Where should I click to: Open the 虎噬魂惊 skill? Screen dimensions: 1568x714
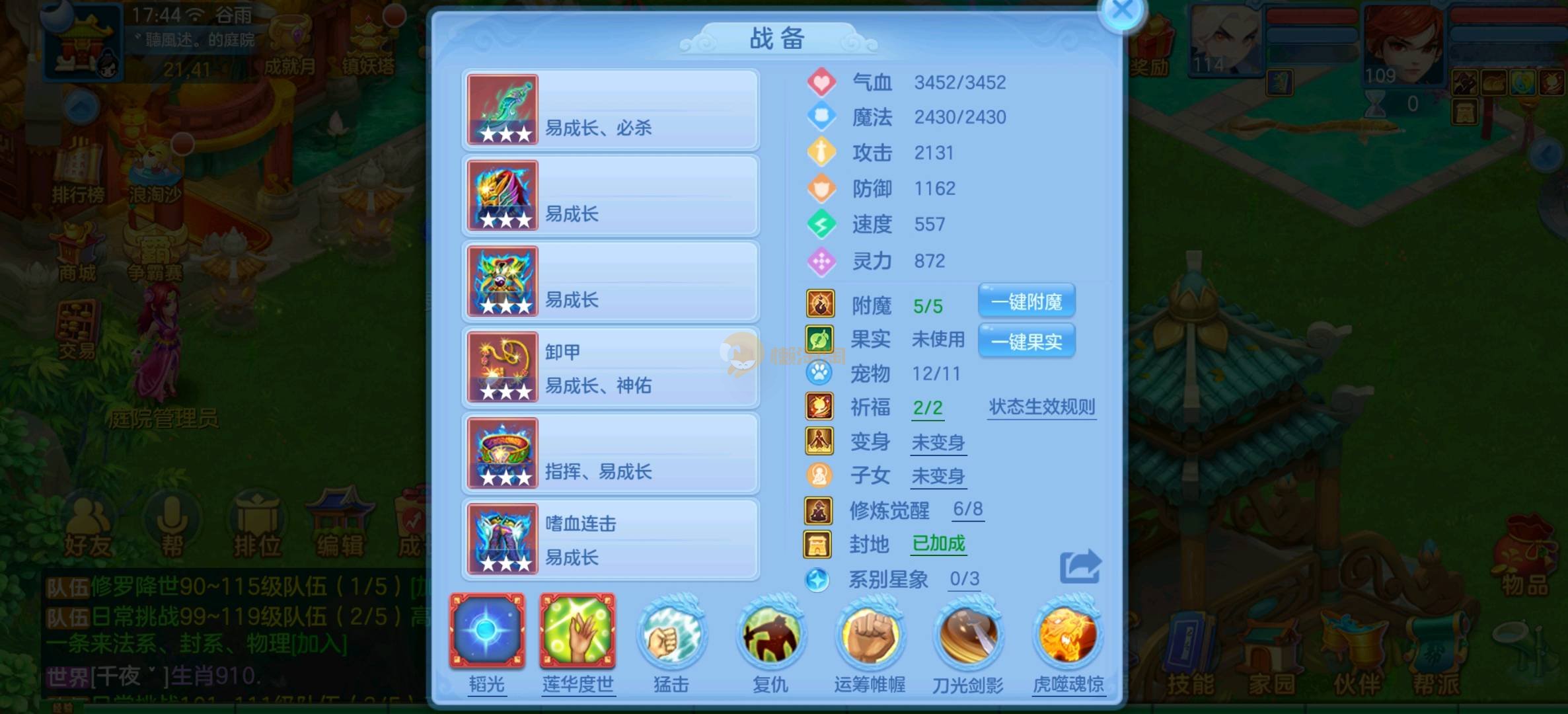(x=1068, y=636)
